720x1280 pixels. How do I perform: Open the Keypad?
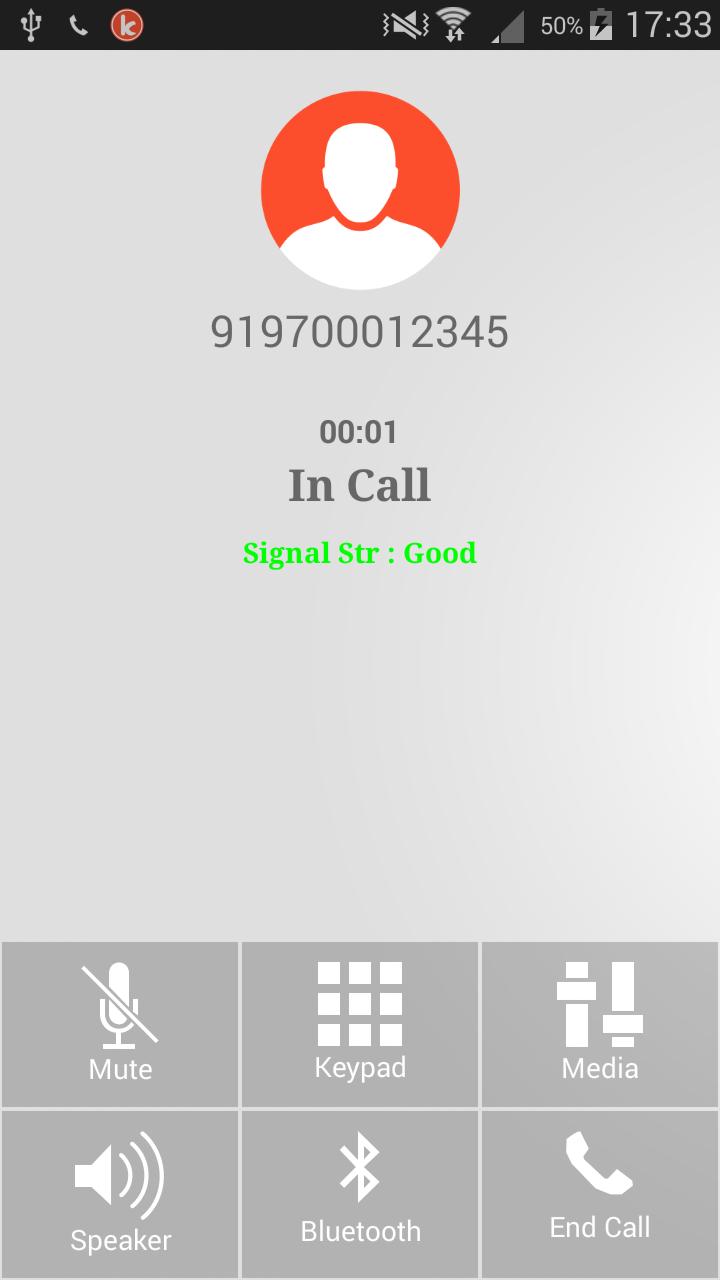tap(360, 1024)
